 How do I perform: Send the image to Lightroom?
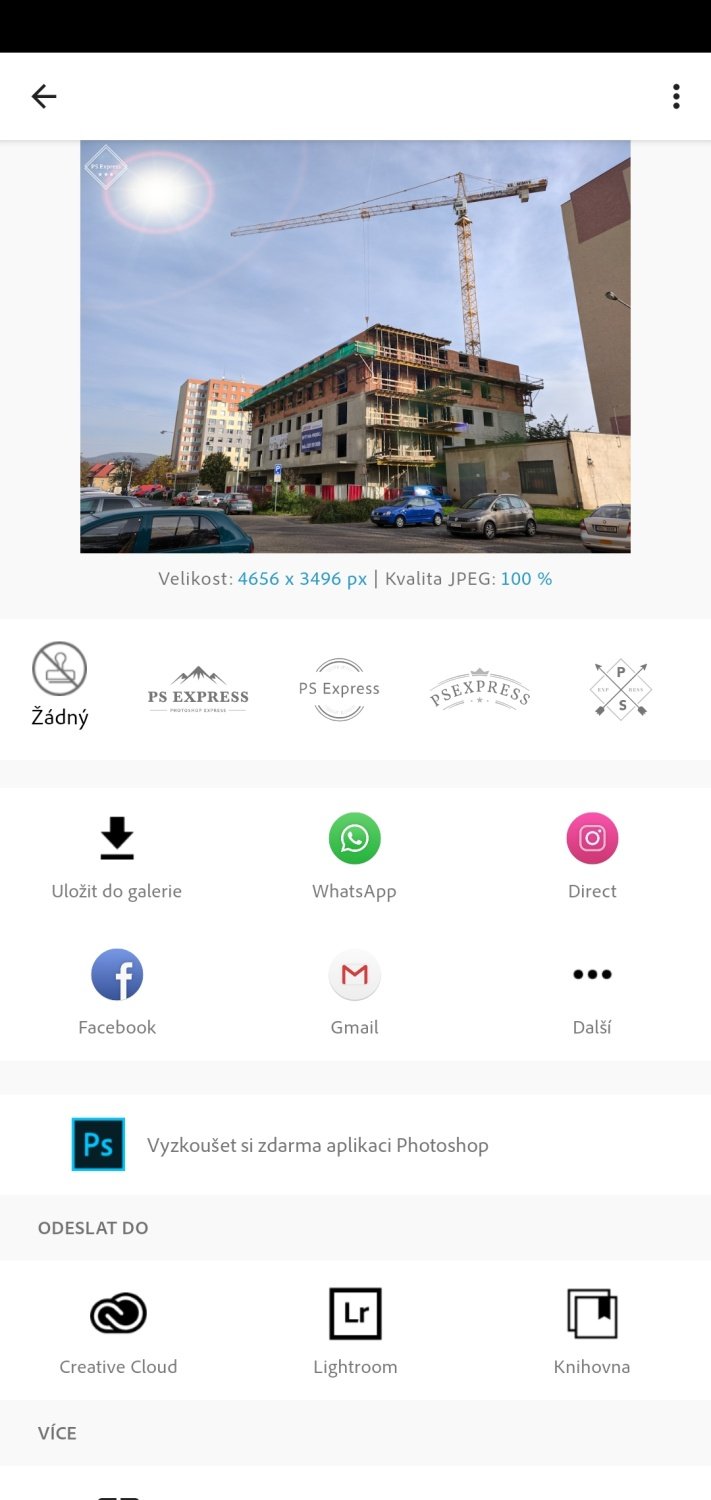coord(355,1332)
